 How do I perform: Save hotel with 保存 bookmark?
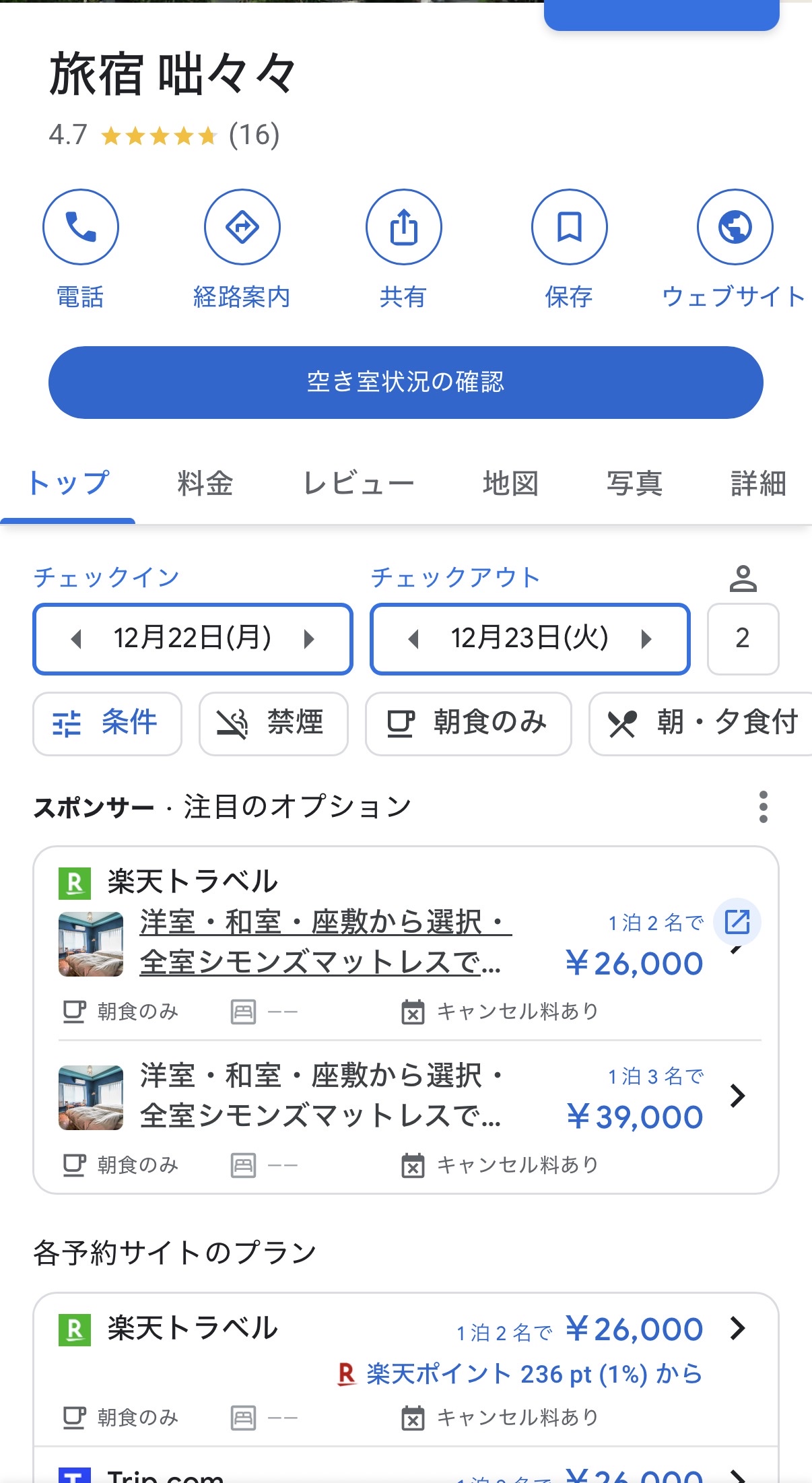(x=569, y=227)
